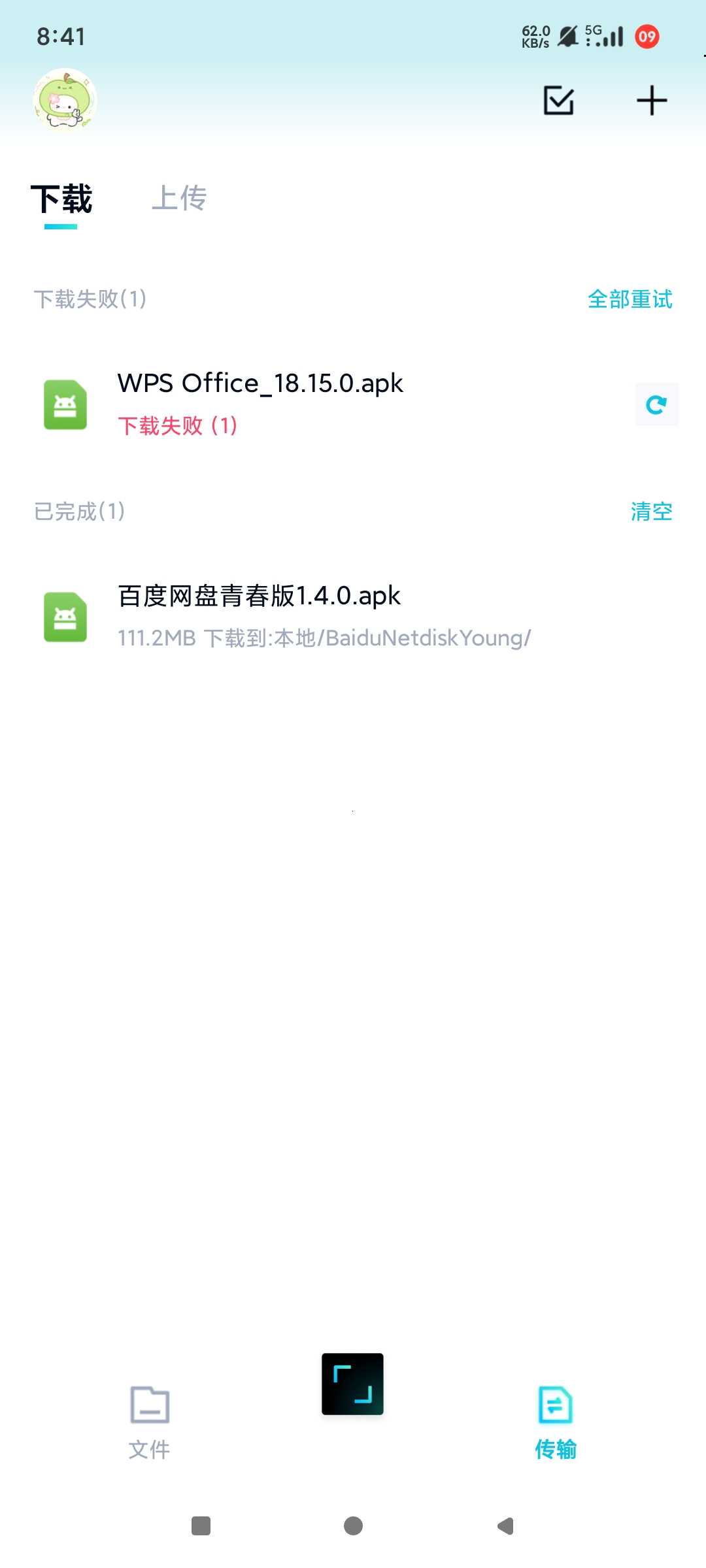Tap 清空 to clear completed downloads

coord(651,511)
